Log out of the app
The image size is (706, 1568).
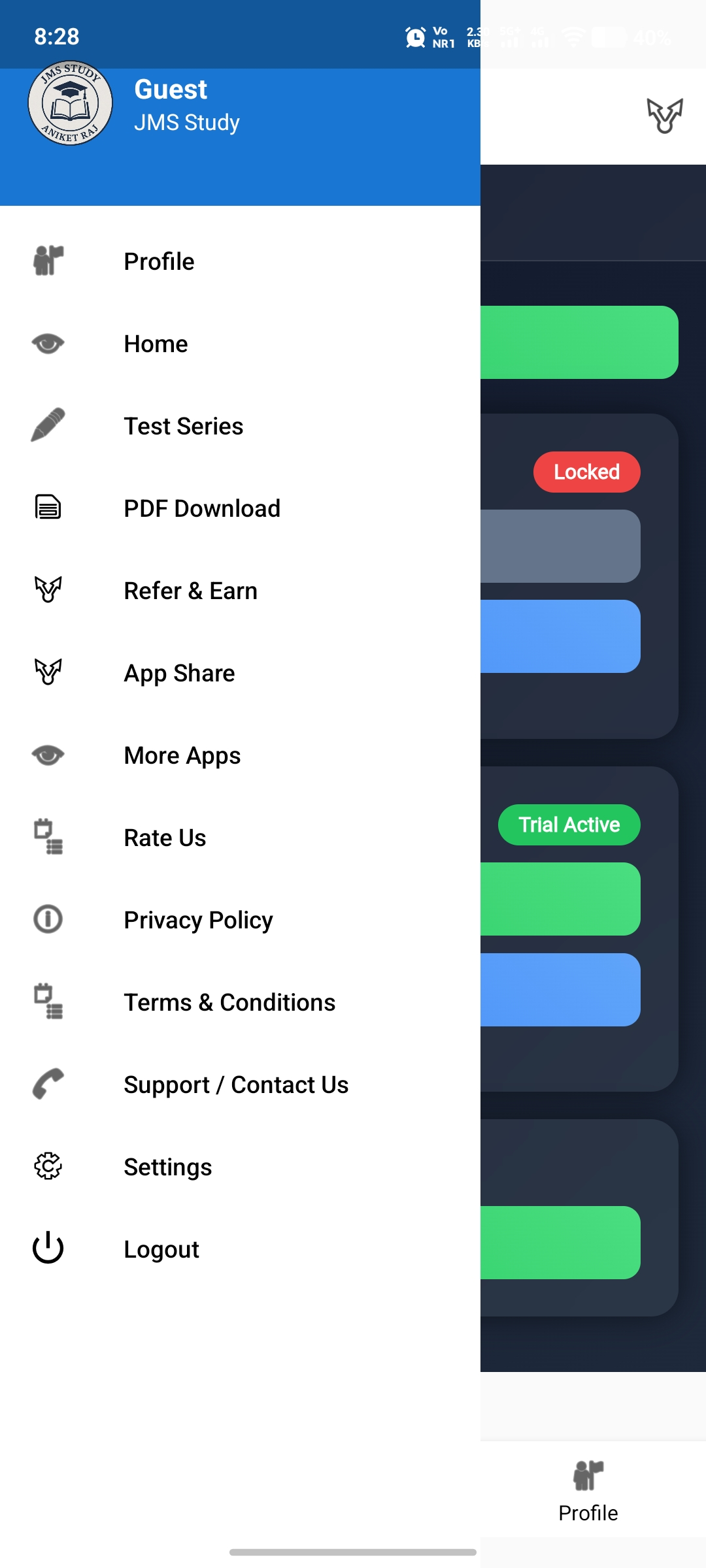point(161,1249)
